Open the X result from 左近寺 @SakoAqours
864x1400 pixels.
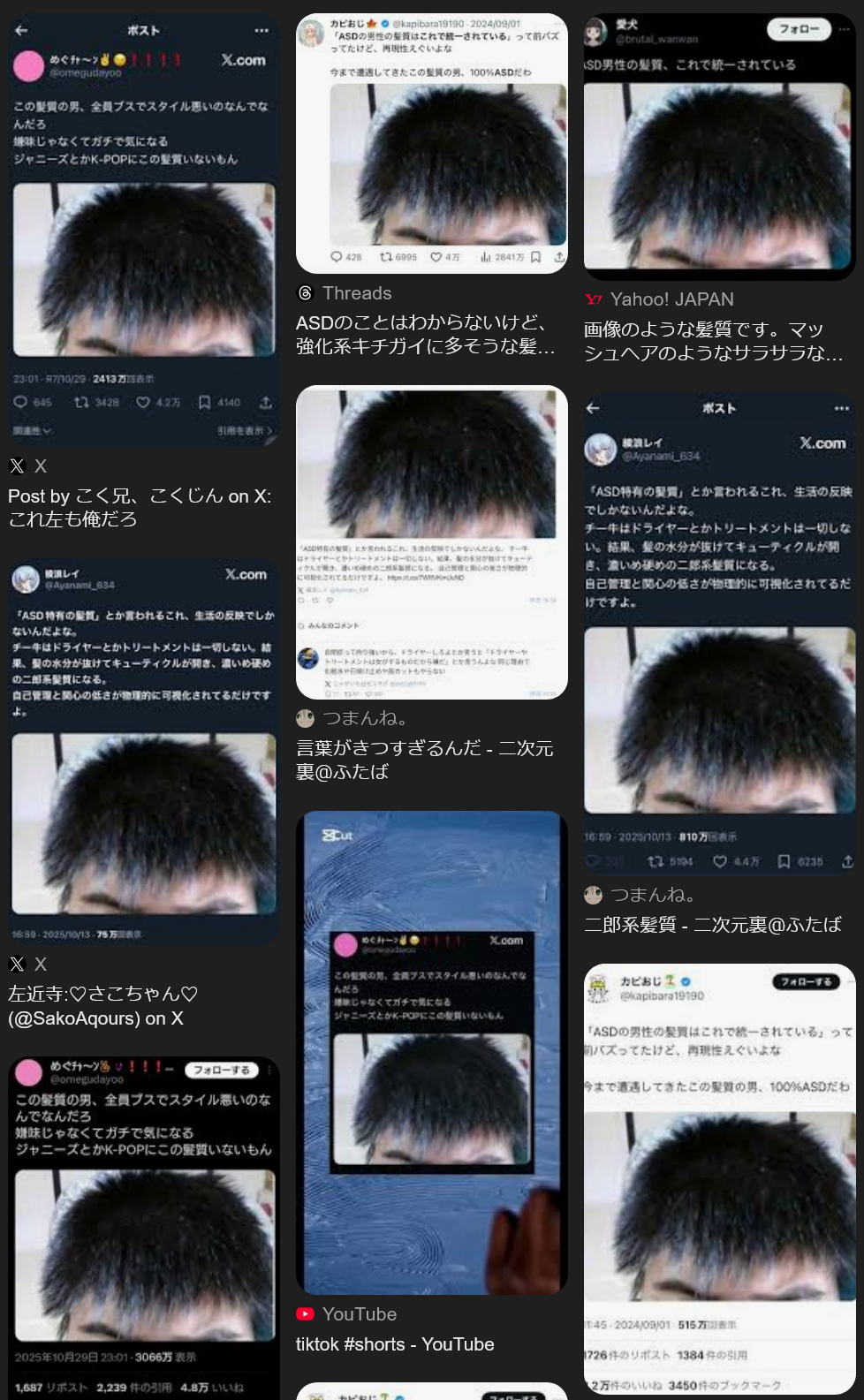click(104, 1005)
